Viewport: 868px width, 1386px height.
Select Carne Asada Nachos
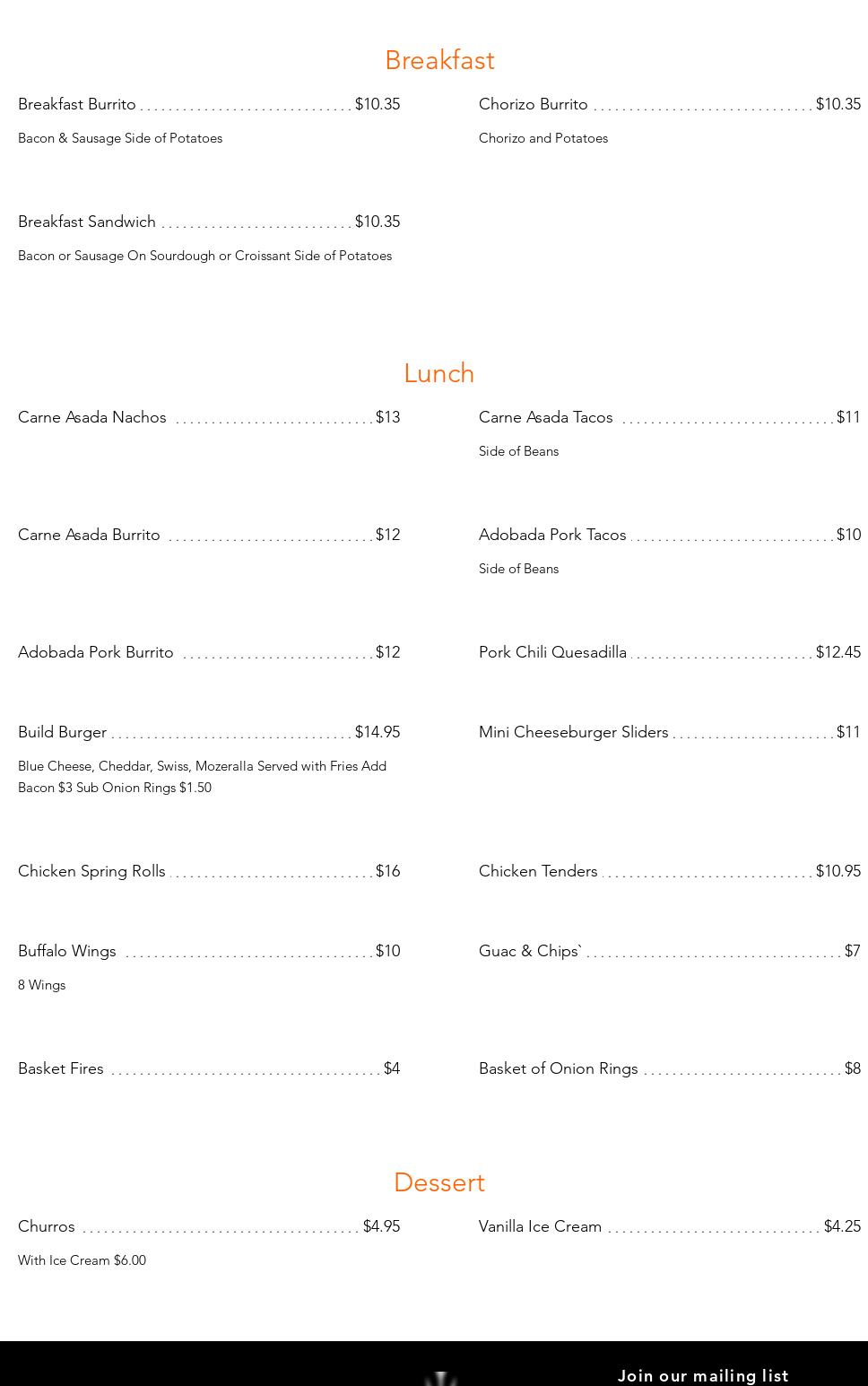[91, 417]
